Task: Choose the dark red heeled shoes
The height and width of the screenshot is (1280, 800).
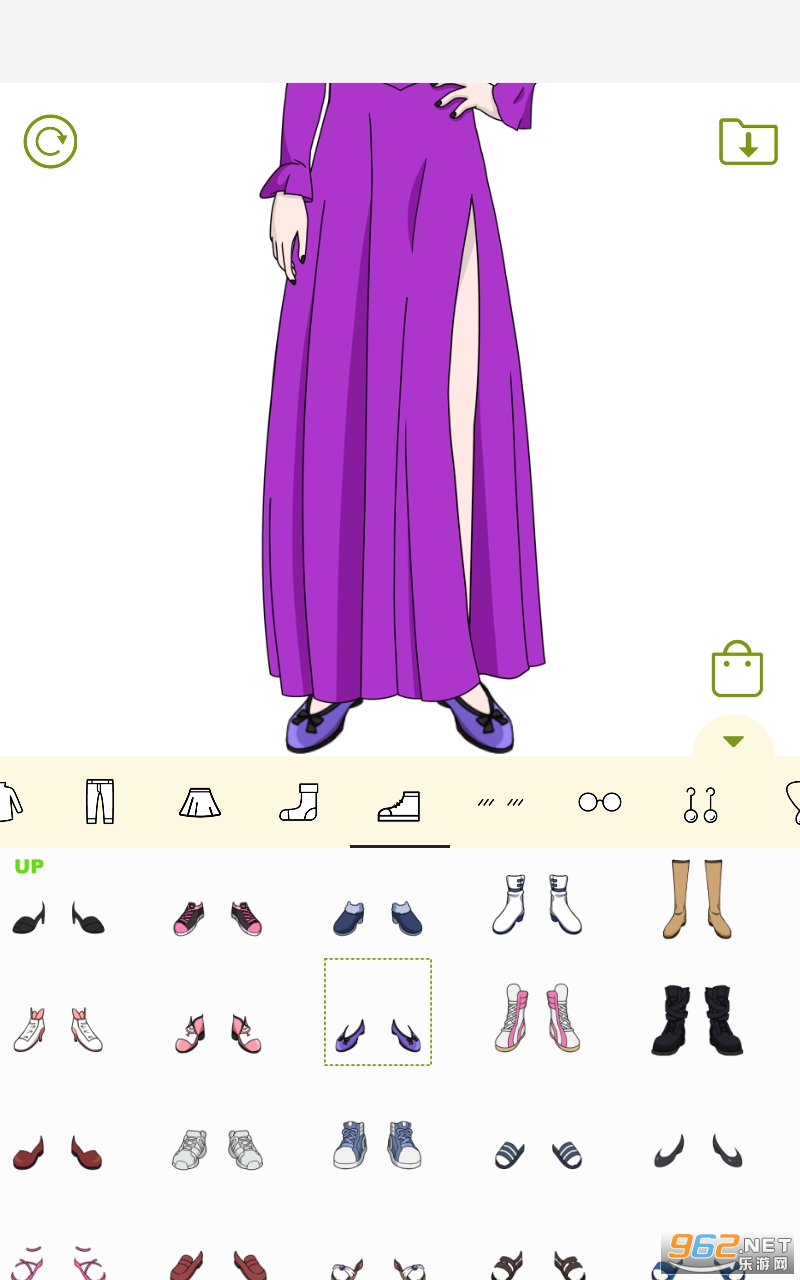Action: [x=57, y=1152]
